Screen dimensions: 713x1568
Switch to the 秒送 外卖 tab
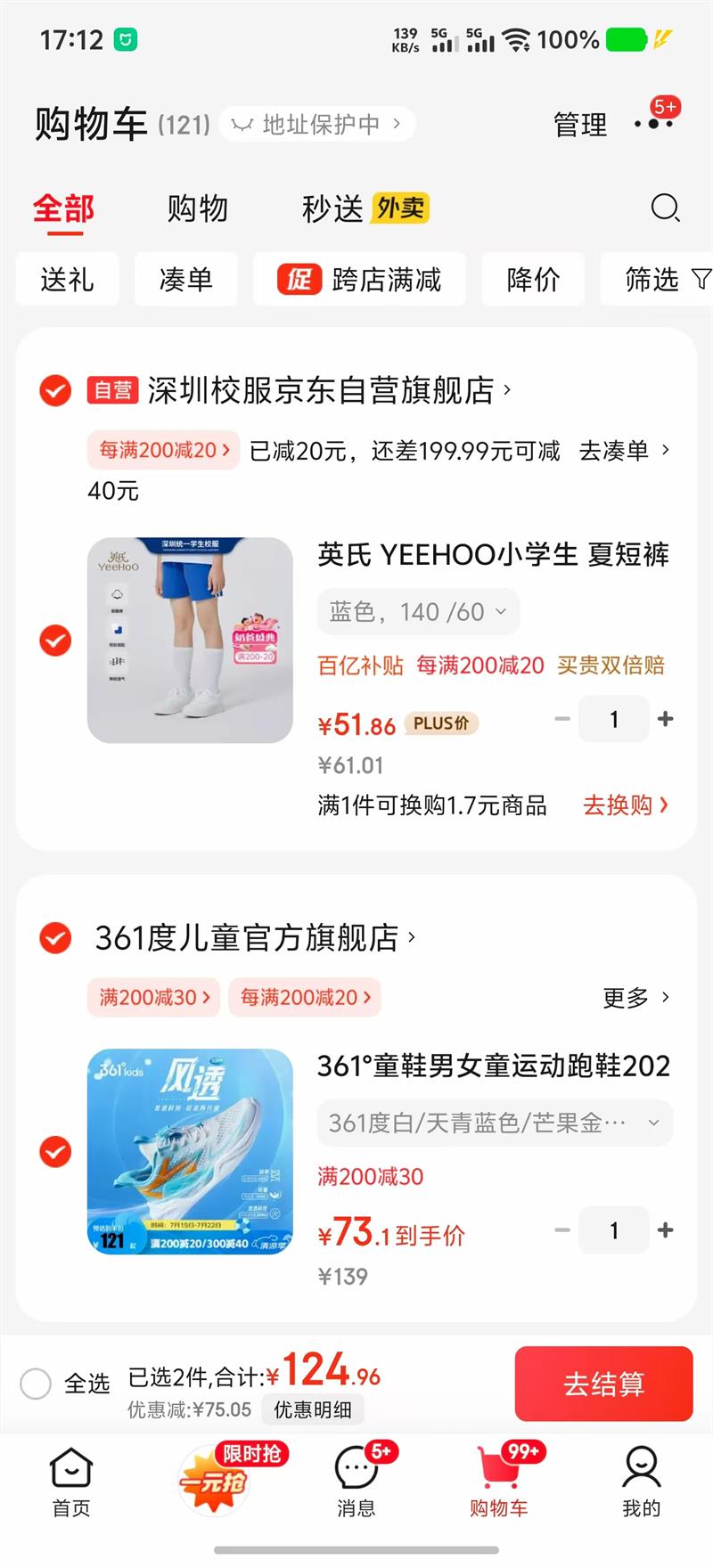pyautogui.click(x=365, y=208)
